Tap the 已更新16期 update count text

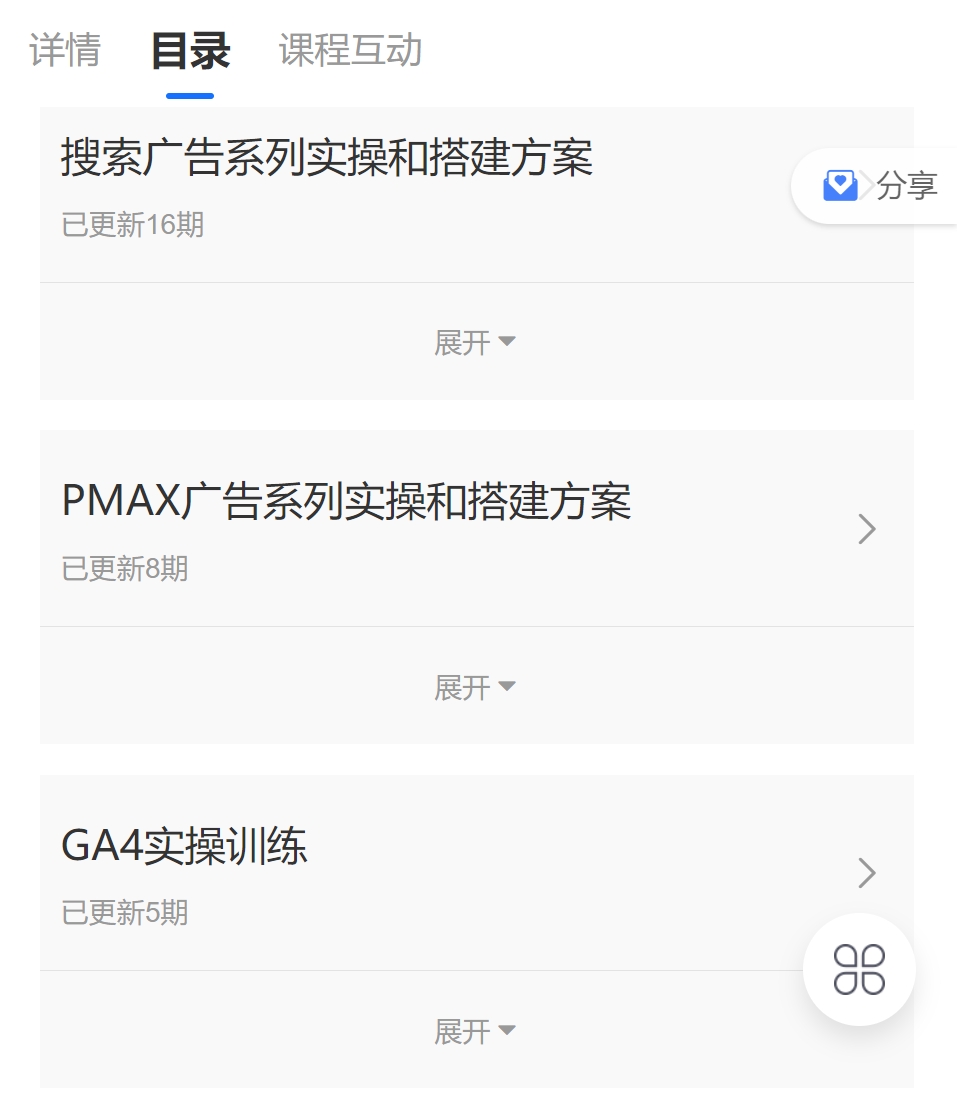pyautogui.click(x=131, y=225)
